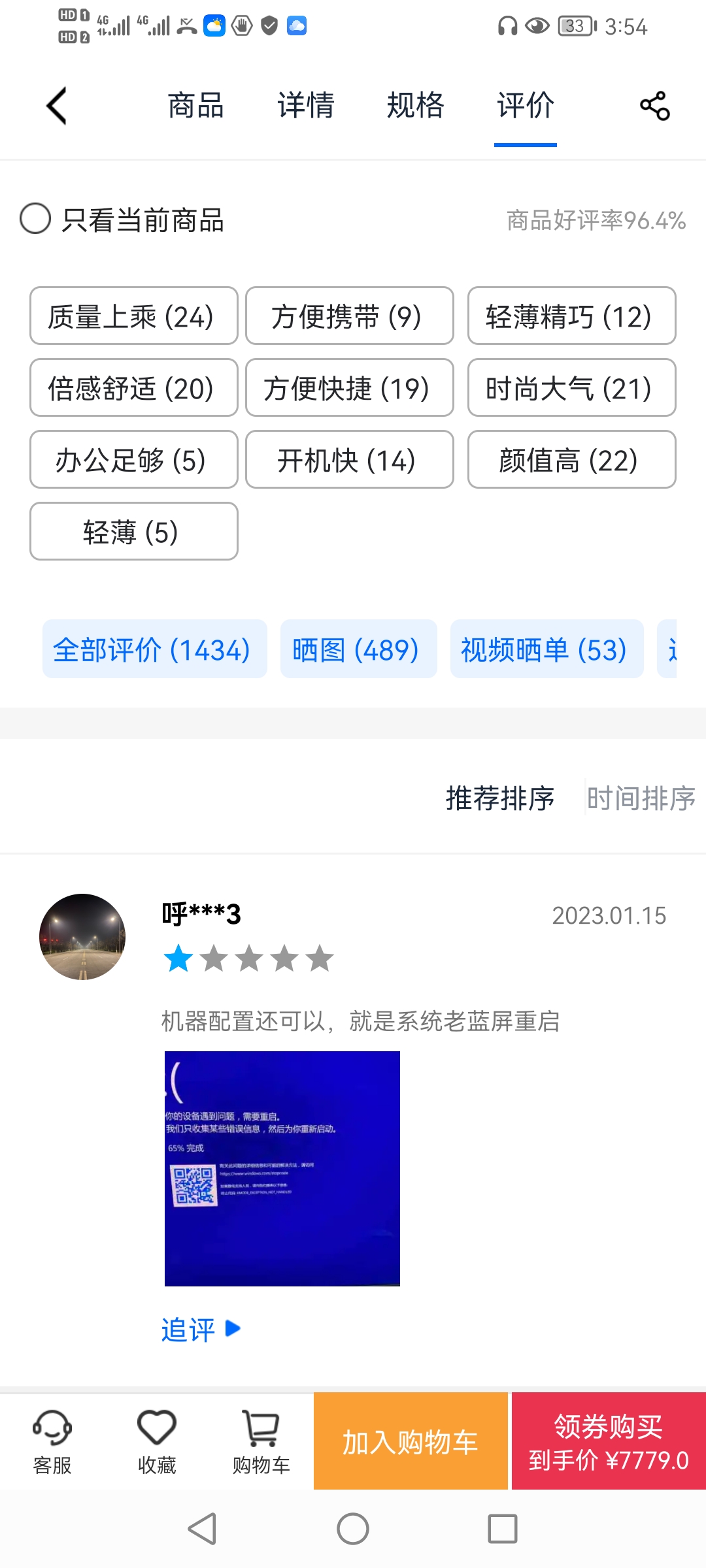Sort reviews by 时间排序
Image resolution: width=706 pixels, height=1568 pixels.
coord(641,798)
